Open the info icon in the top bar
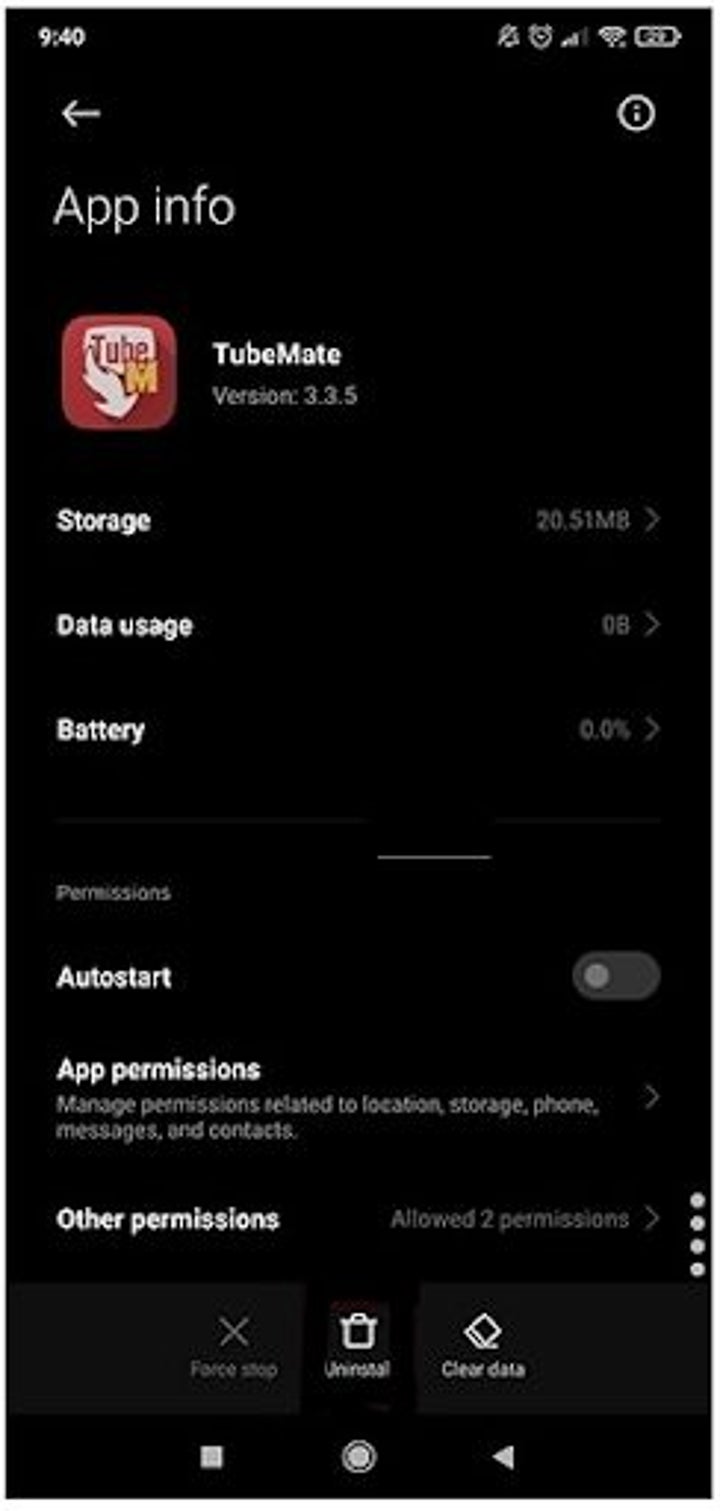 pos(636,115)
